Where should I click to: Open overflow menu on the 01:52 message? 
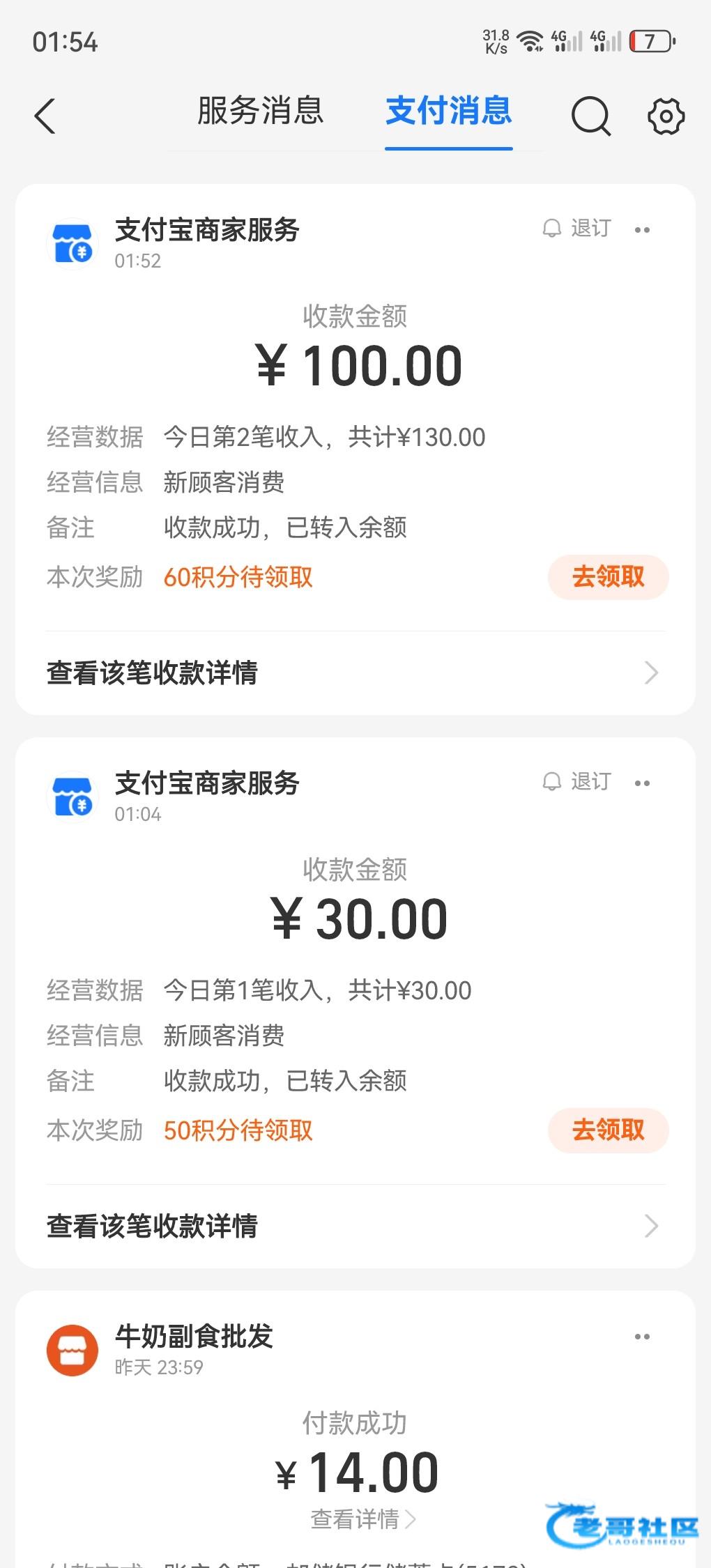(x=642, y=230)
